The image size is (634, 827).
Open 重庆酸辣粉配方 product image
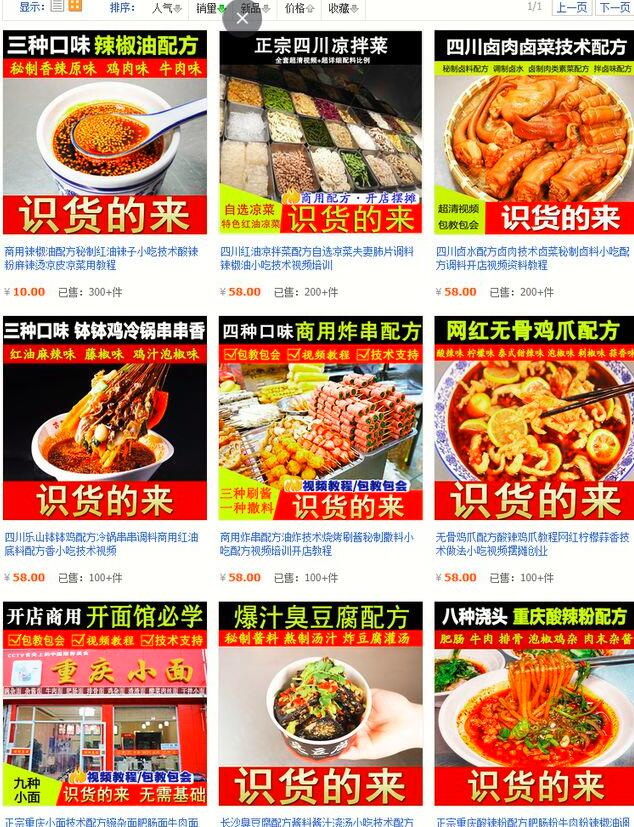pos(534,704)
